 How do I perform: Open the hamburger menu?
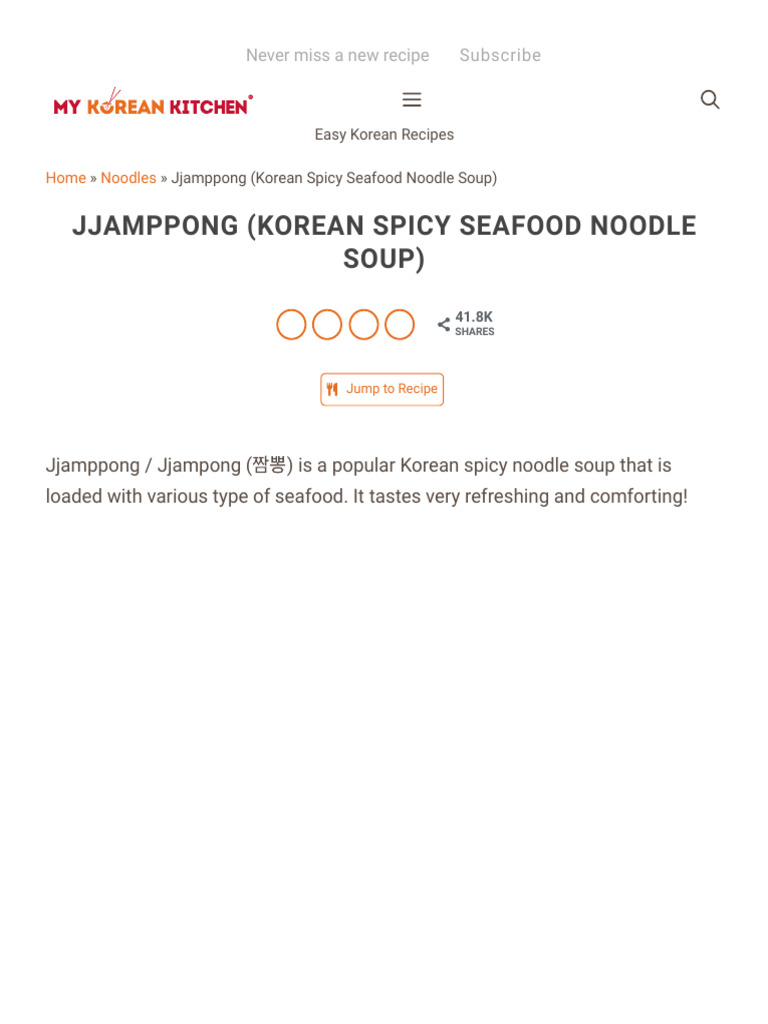(411, 100)
